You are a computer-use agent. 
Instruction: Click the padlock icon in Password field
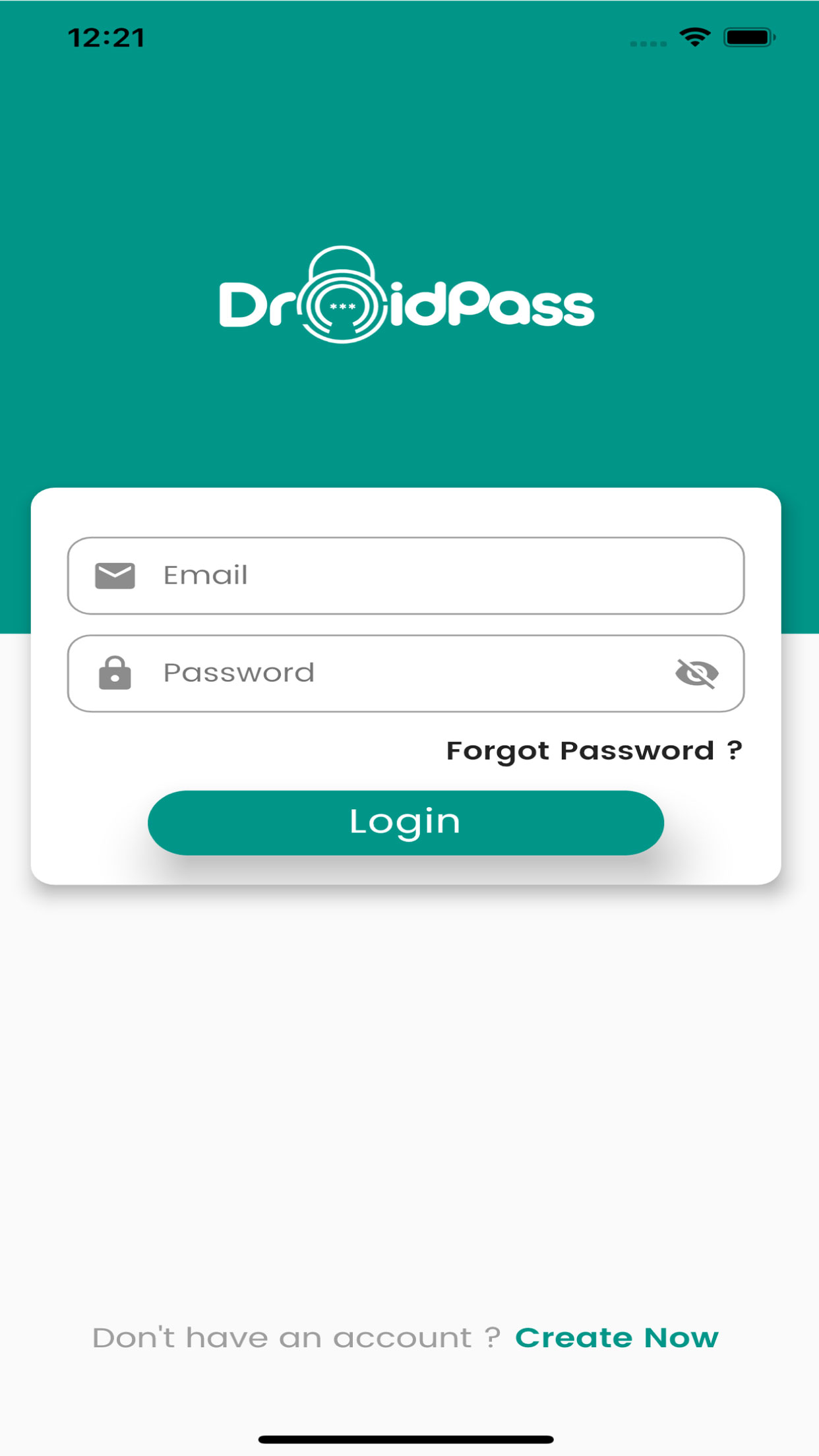tap(115, 673)
